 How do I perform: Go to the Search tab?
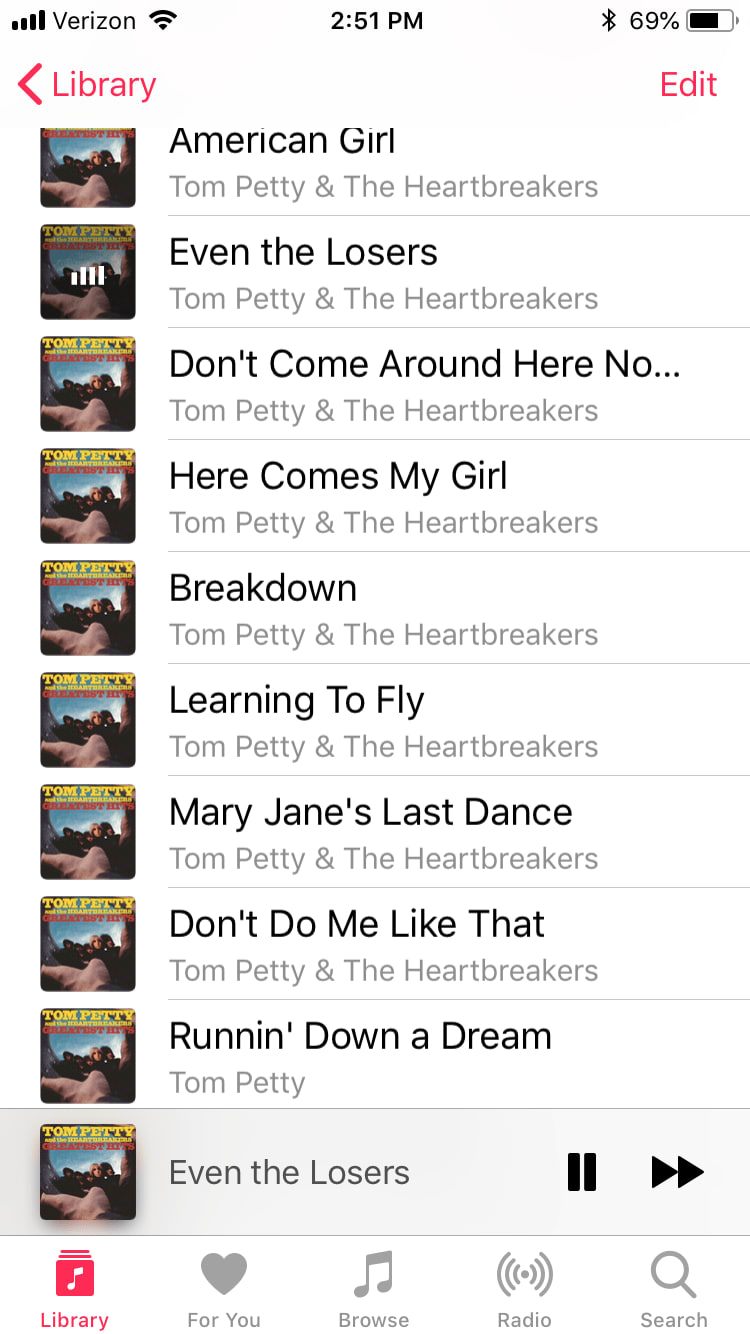pos(673,1290)
